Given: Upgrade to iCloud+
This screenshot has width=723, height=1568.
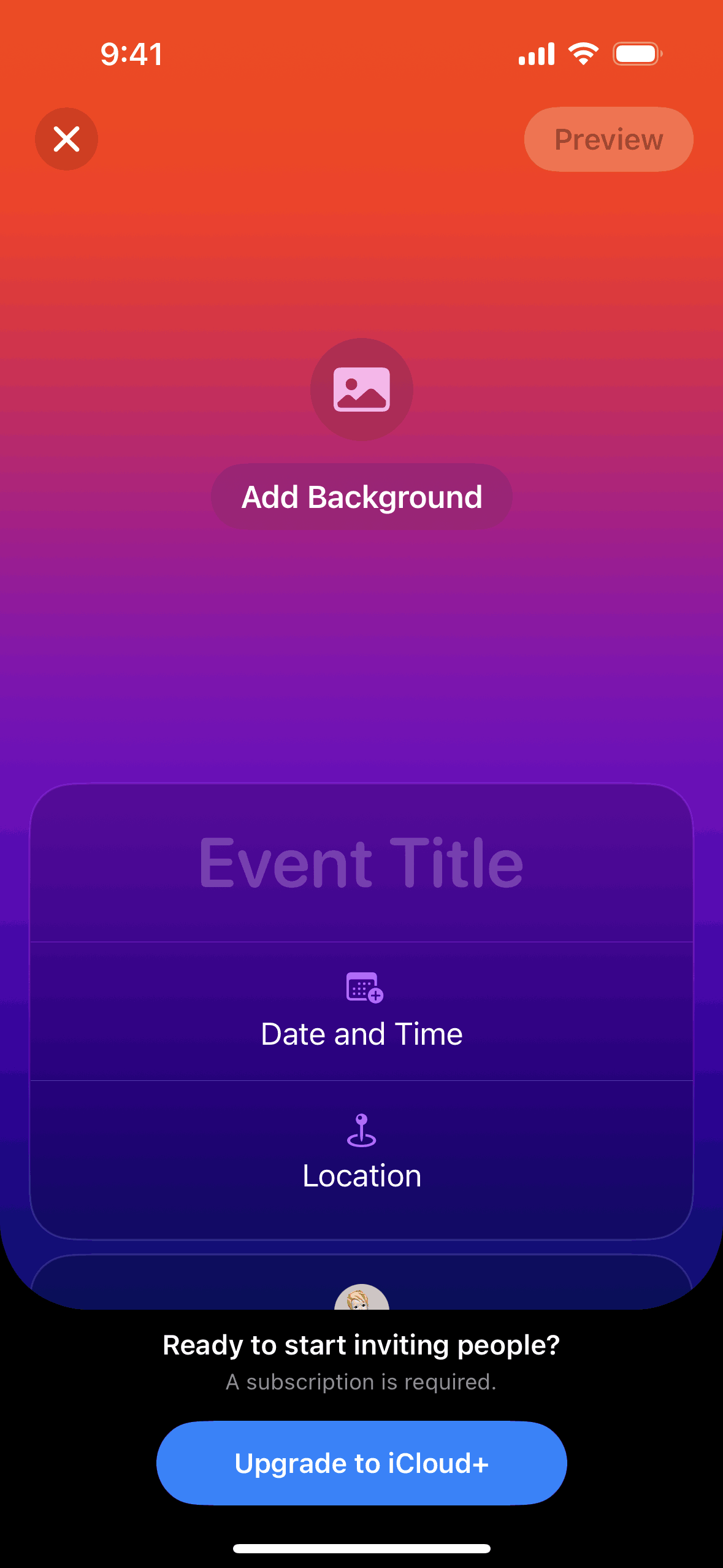Looking at the screenshot, I should (x=361, y=1463).
